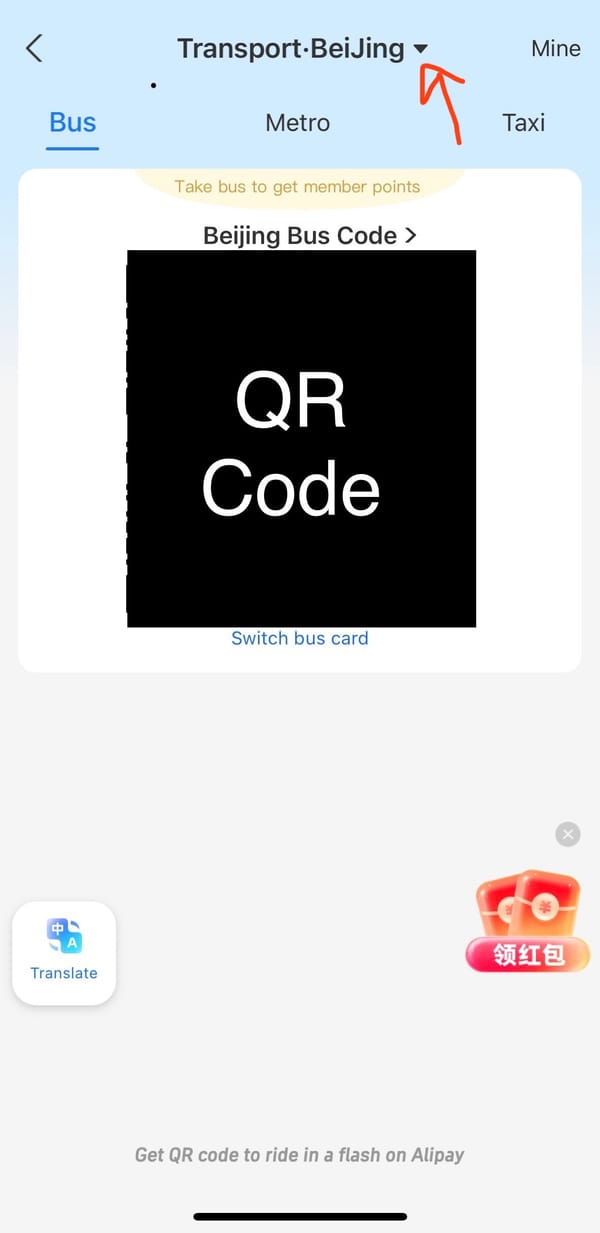Switch to the Metro tab

297,123
